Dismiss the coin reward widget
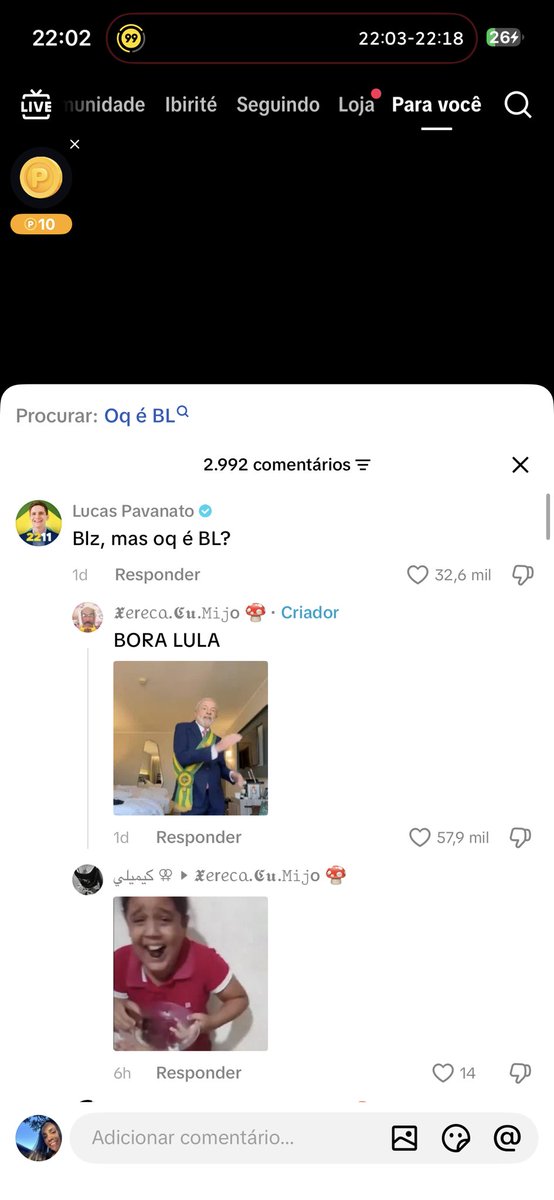 click(75, 144)
